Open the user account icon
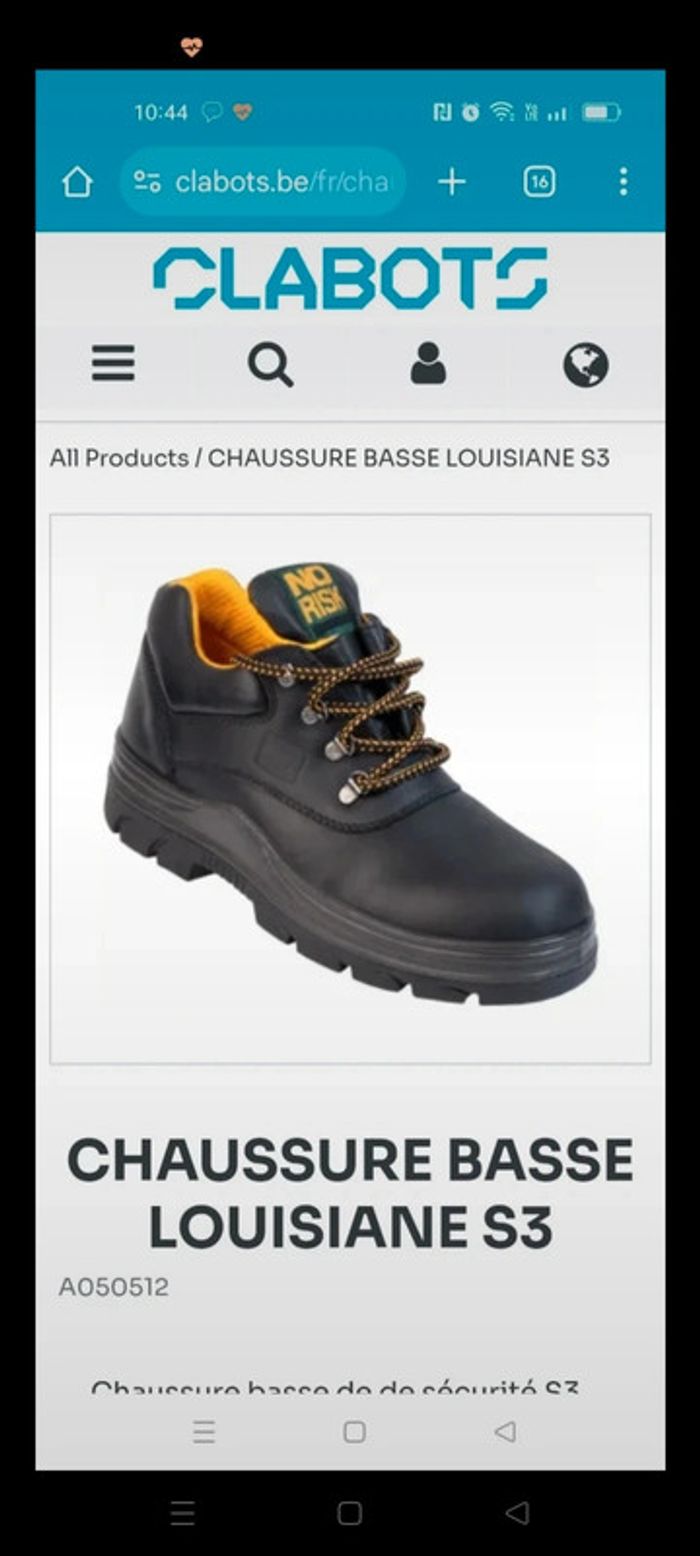 pos(428,363)
